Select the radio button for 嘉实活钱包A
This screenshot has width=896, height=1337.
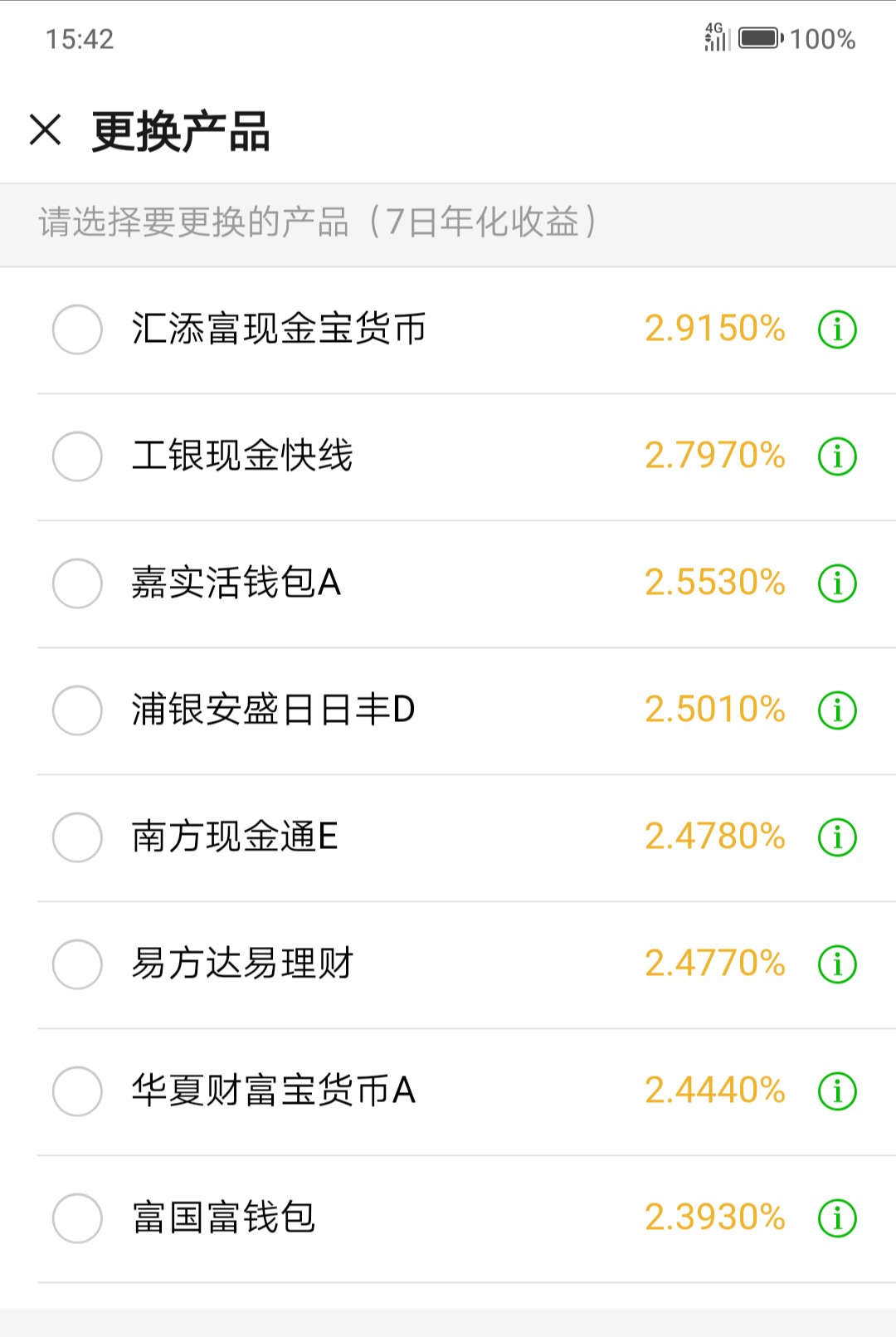point(76,583)
